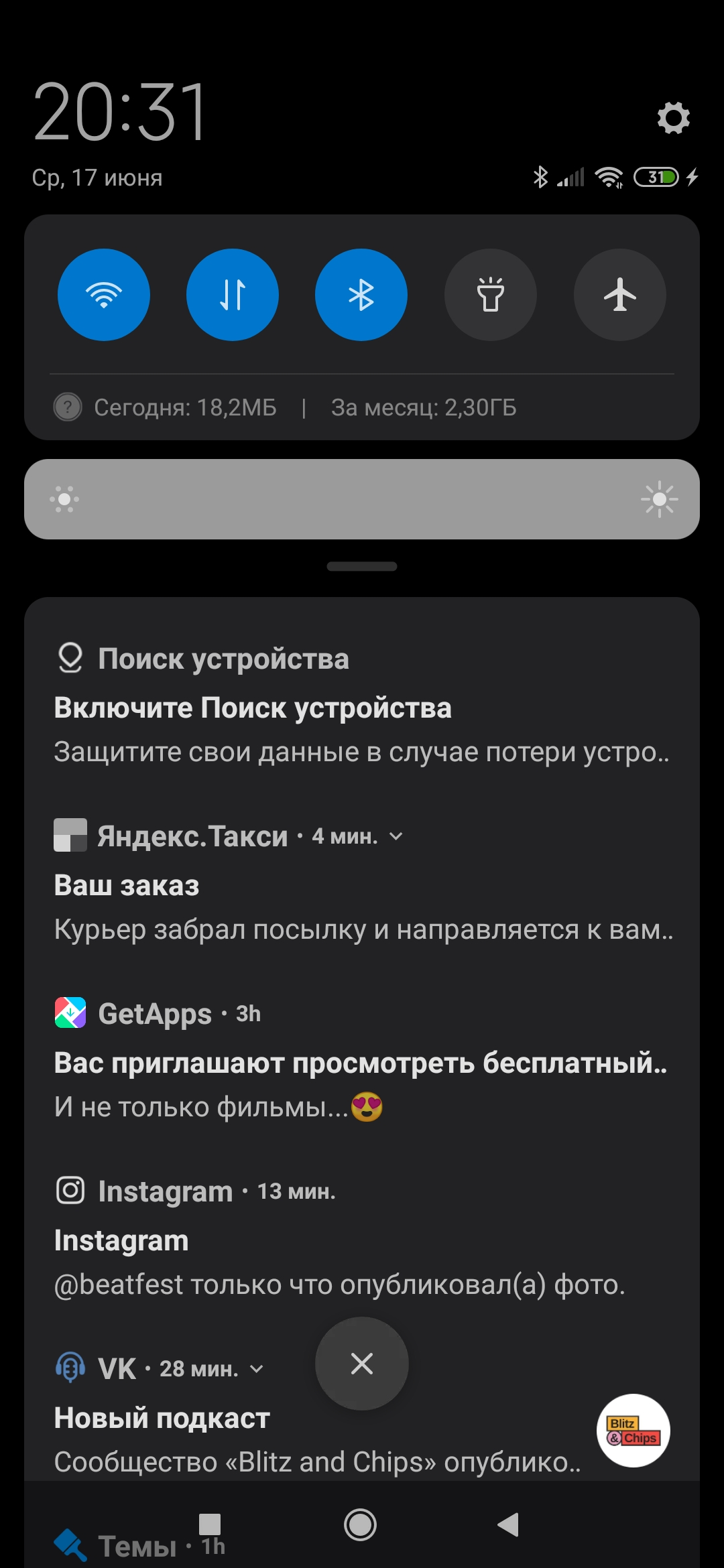Tap the system back button

point(509,1524)
